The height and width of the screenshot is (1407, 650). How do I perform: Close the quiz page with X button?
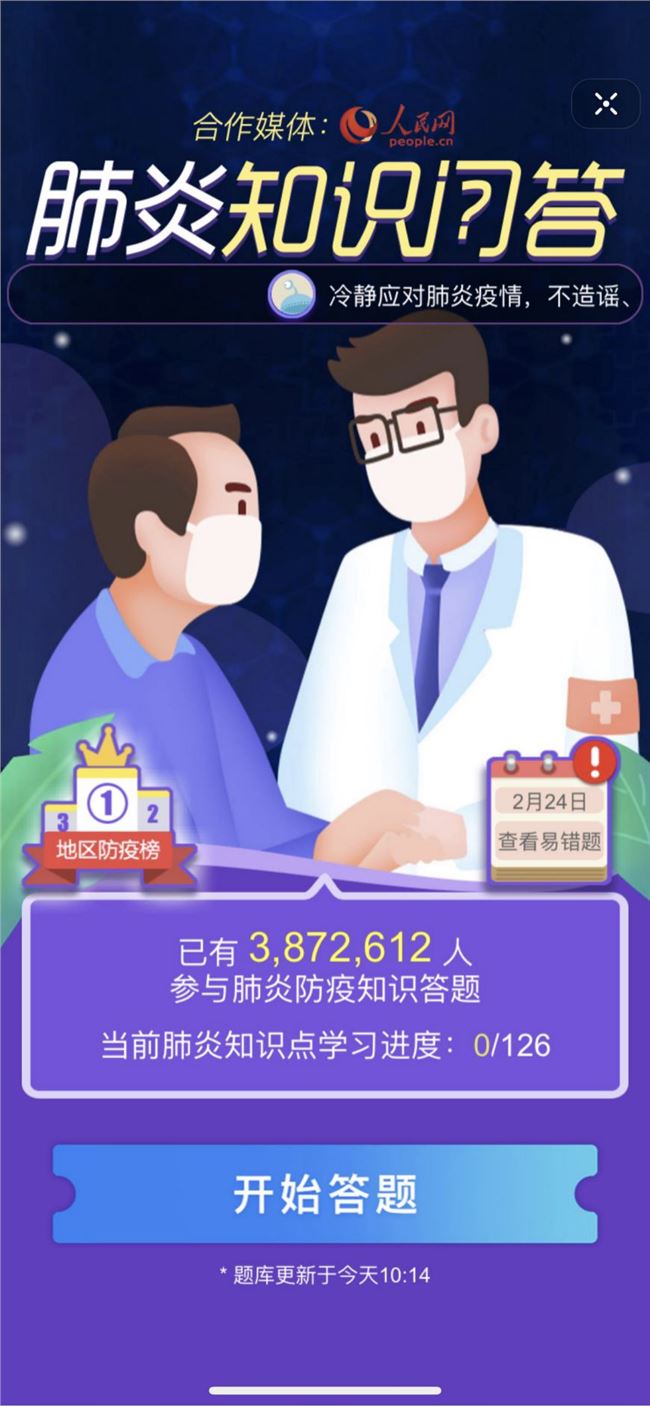coord(605,103)
